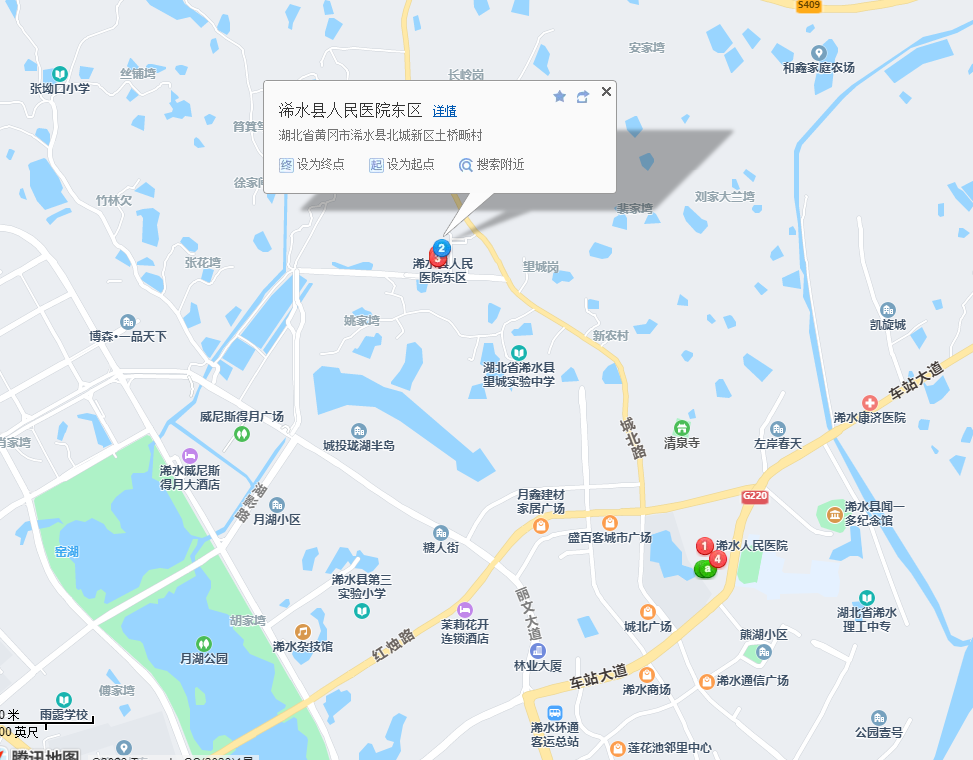The height and width of the screenshot is (760, 973).
Task: Tap 搜索附近 to search nearby
Action: (x=491, y=165)
